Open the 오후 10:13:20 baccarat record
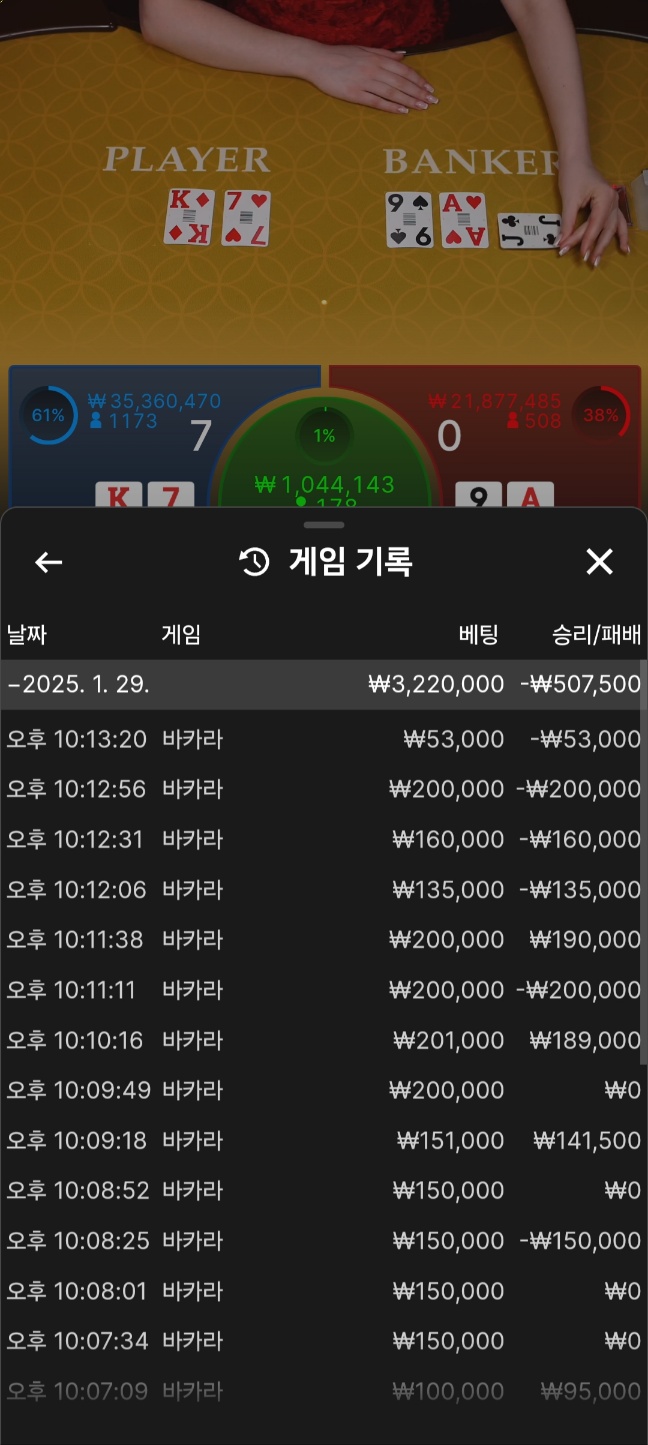648x1445 pixels. point(320,739)
